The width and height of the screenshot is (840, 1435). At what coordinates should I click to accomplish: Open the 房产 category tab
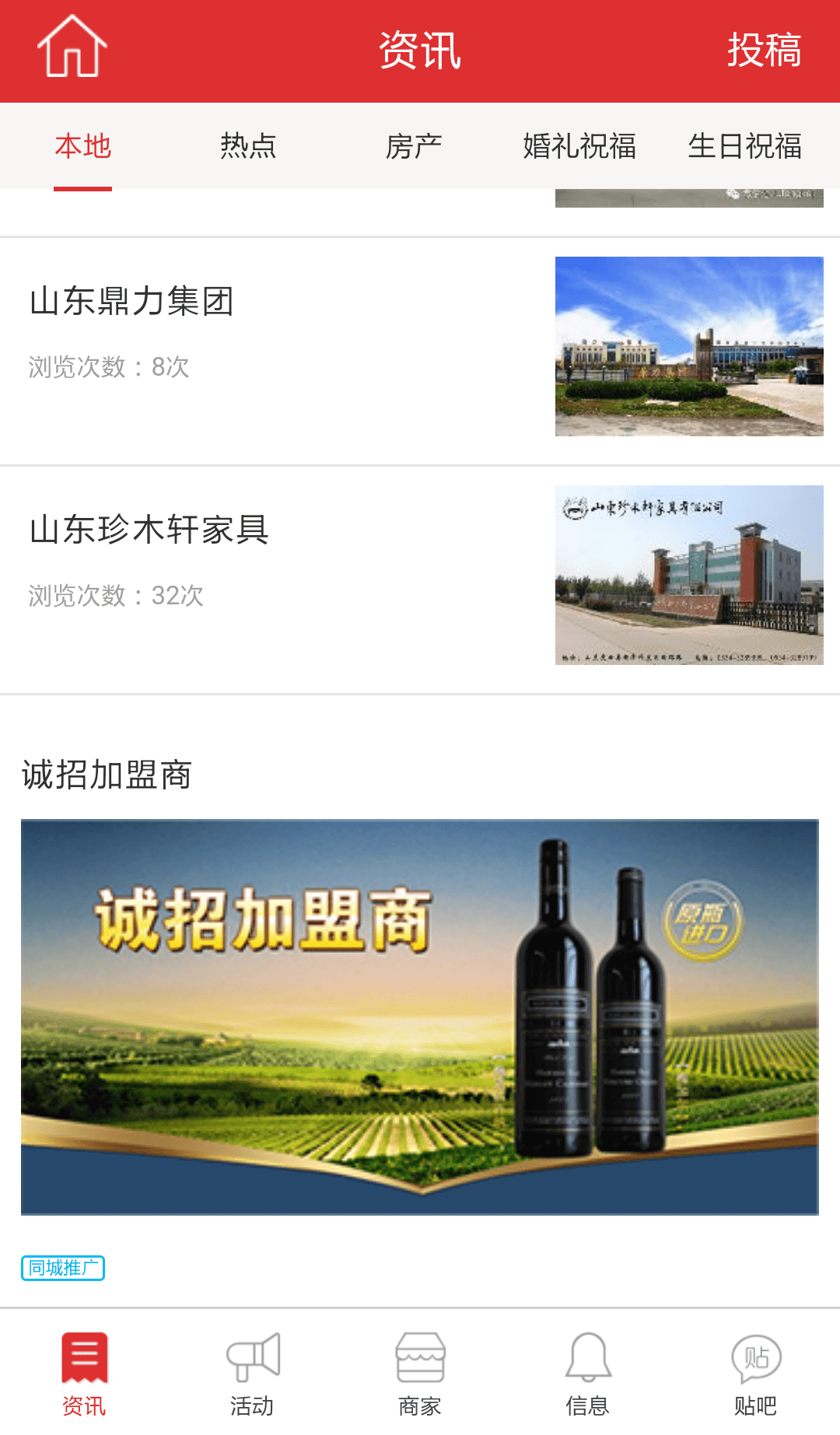(414, 146)
